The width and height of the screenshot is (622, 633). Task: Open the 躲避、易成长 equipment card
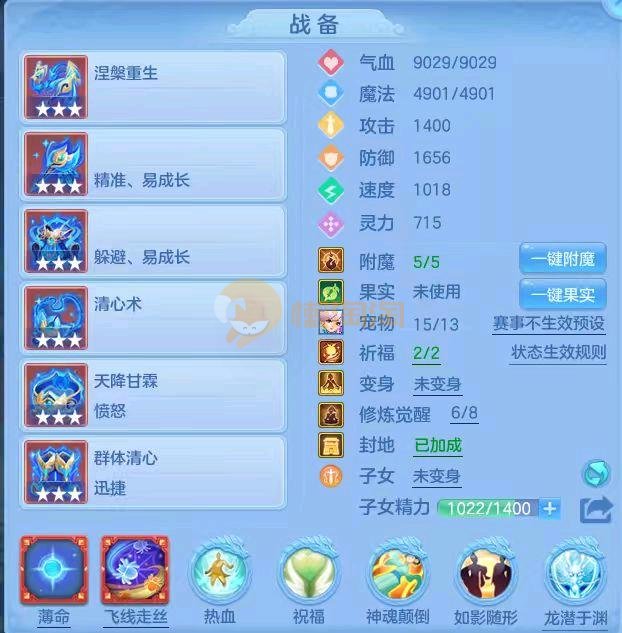154,241
